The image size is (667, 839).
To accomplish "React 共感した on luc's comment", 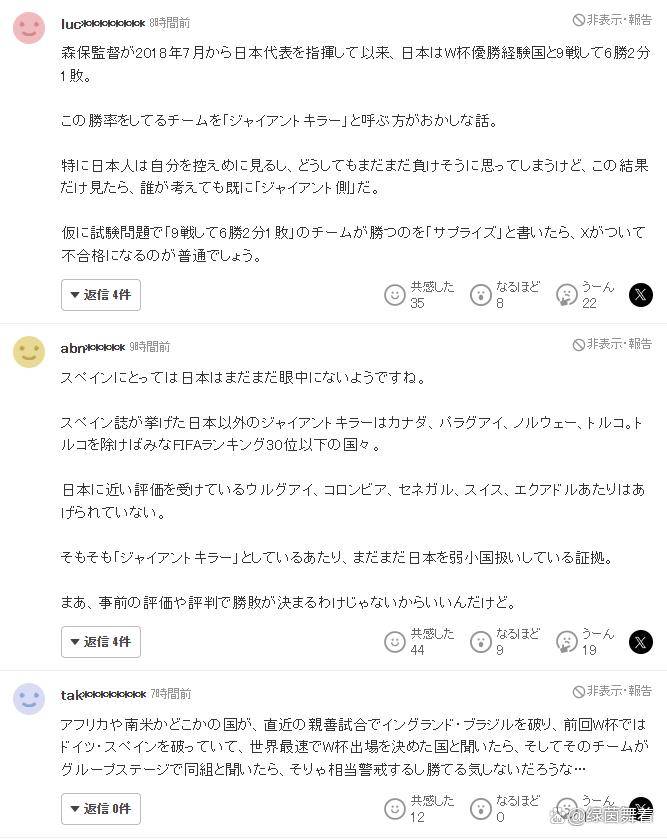I will [396, 295].
